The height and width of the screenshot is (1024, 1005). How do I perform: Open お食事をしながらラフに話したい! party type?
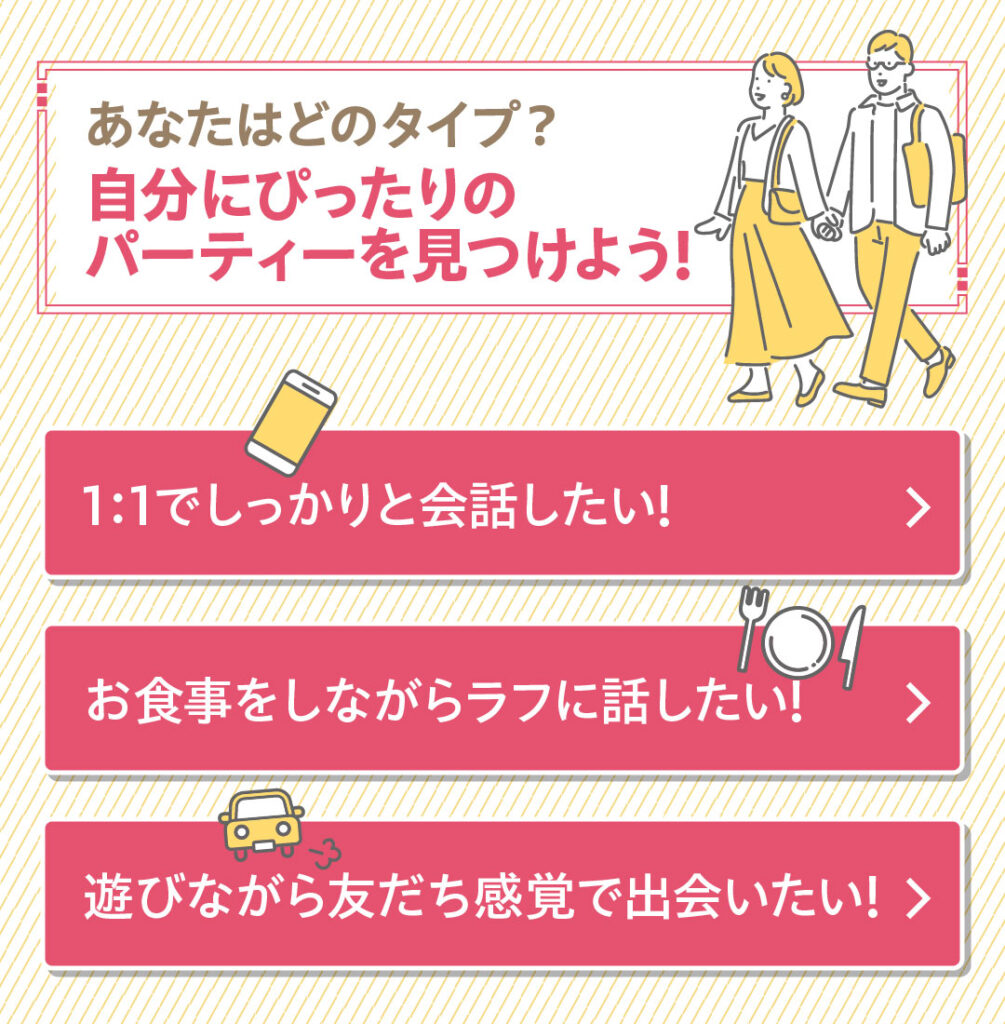point(502,700)
